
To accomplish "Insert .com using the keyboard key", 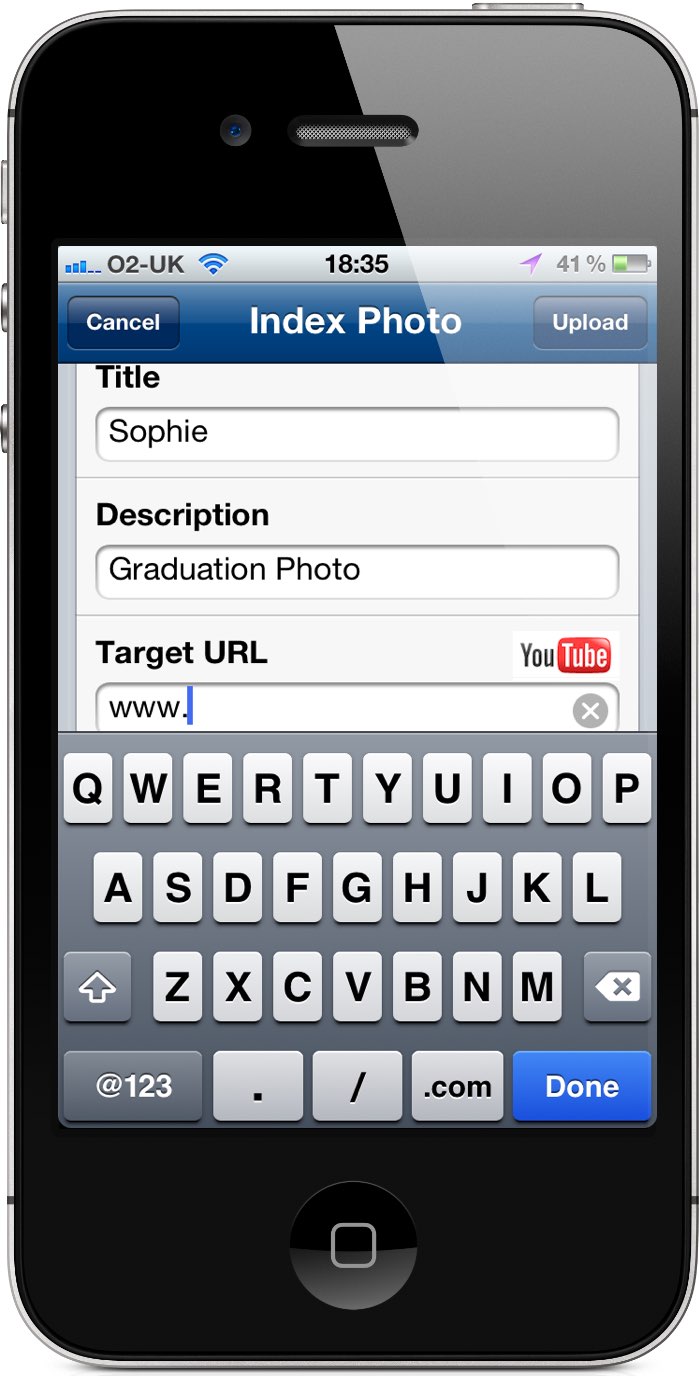I will coord(457,1086).
